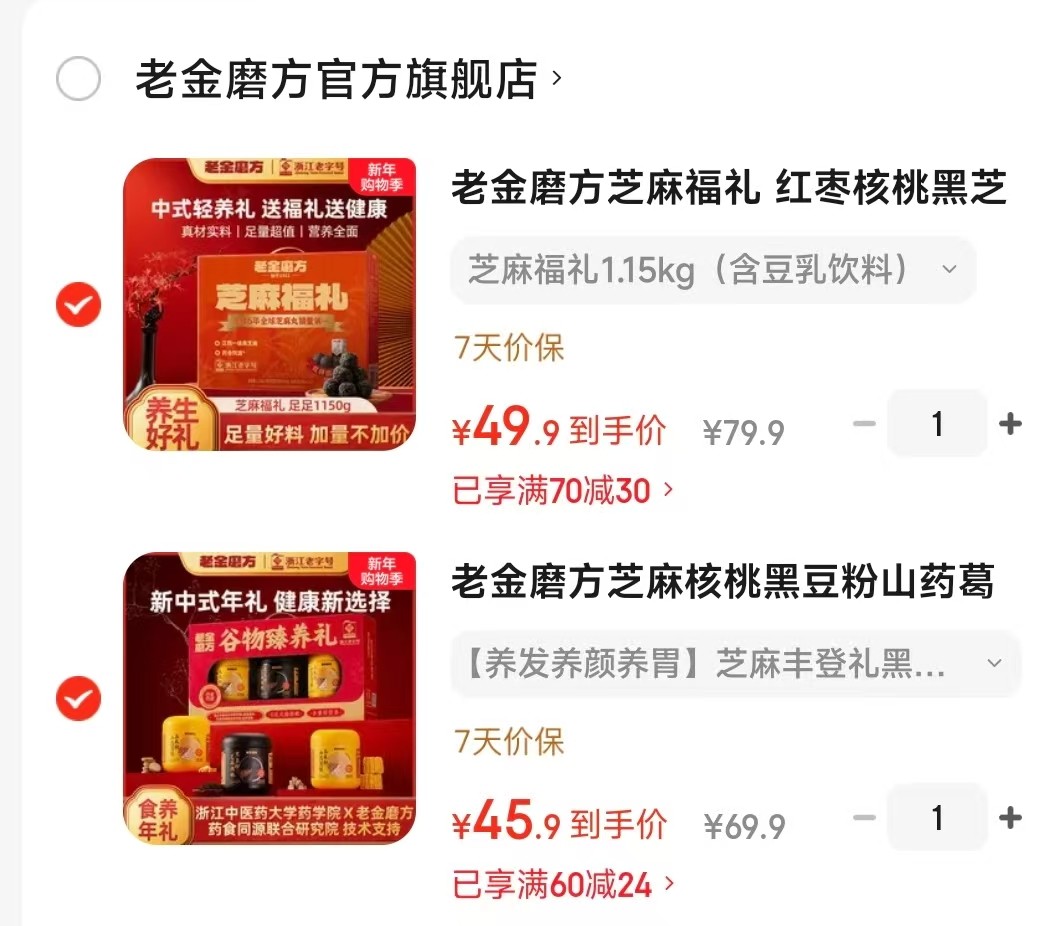Viewport: 1038px width, 926px height.
Task: Change the 【养发养颜养胃】 specification dropdown
Action: [735, 664]
